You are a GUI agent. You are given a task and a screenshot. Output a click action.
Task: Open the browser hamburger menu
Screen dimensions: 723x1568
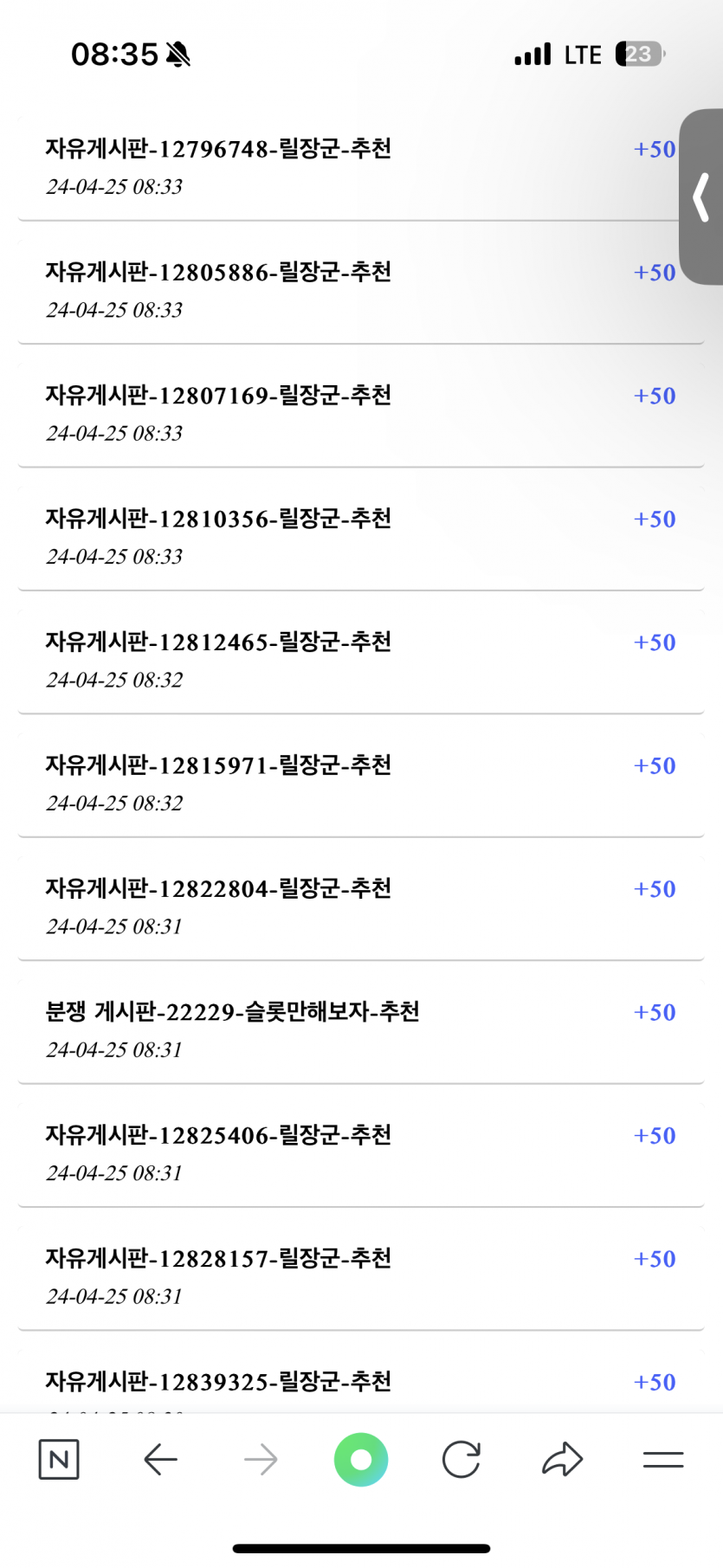click(x=663, y=1460)
